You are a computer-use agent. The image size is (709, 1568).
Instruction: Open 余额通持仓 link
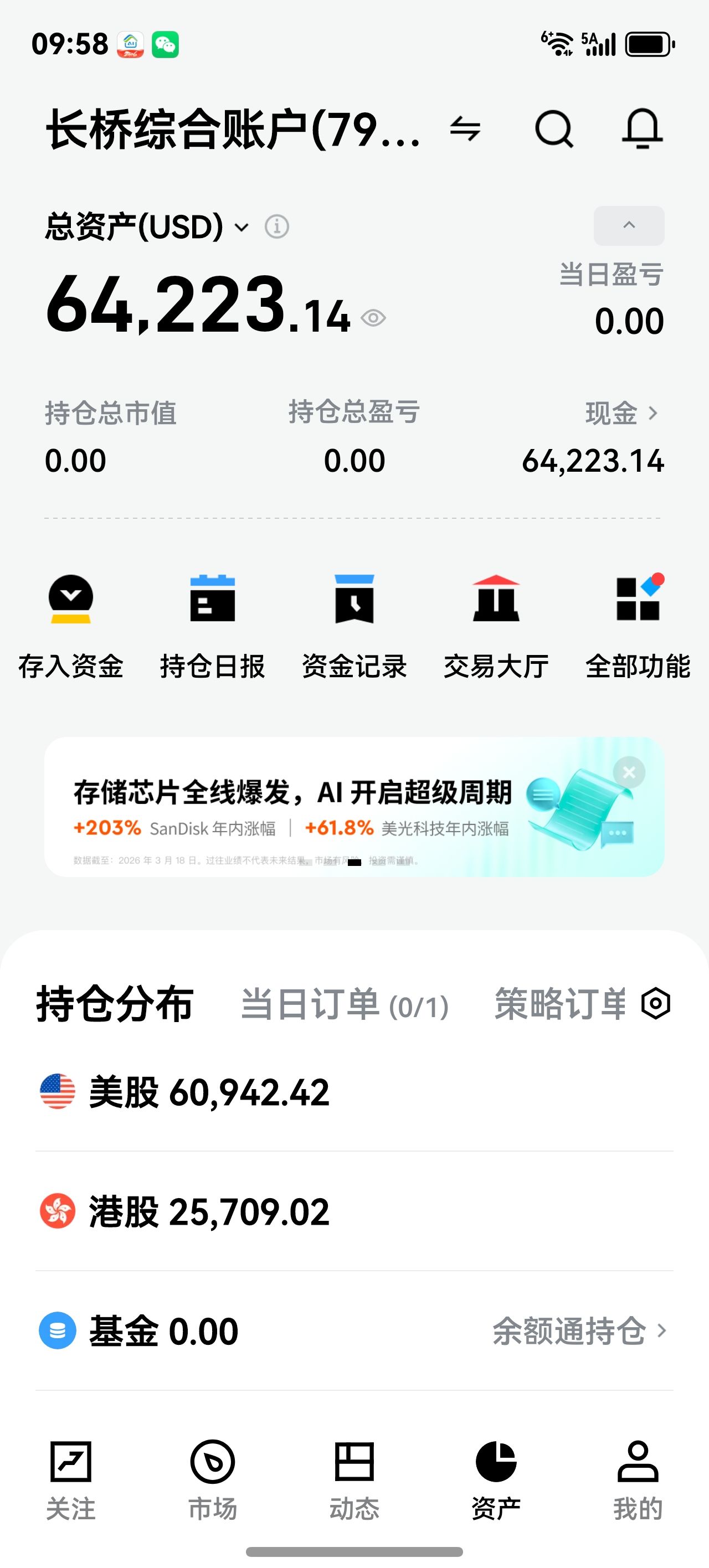(579, 1331)
